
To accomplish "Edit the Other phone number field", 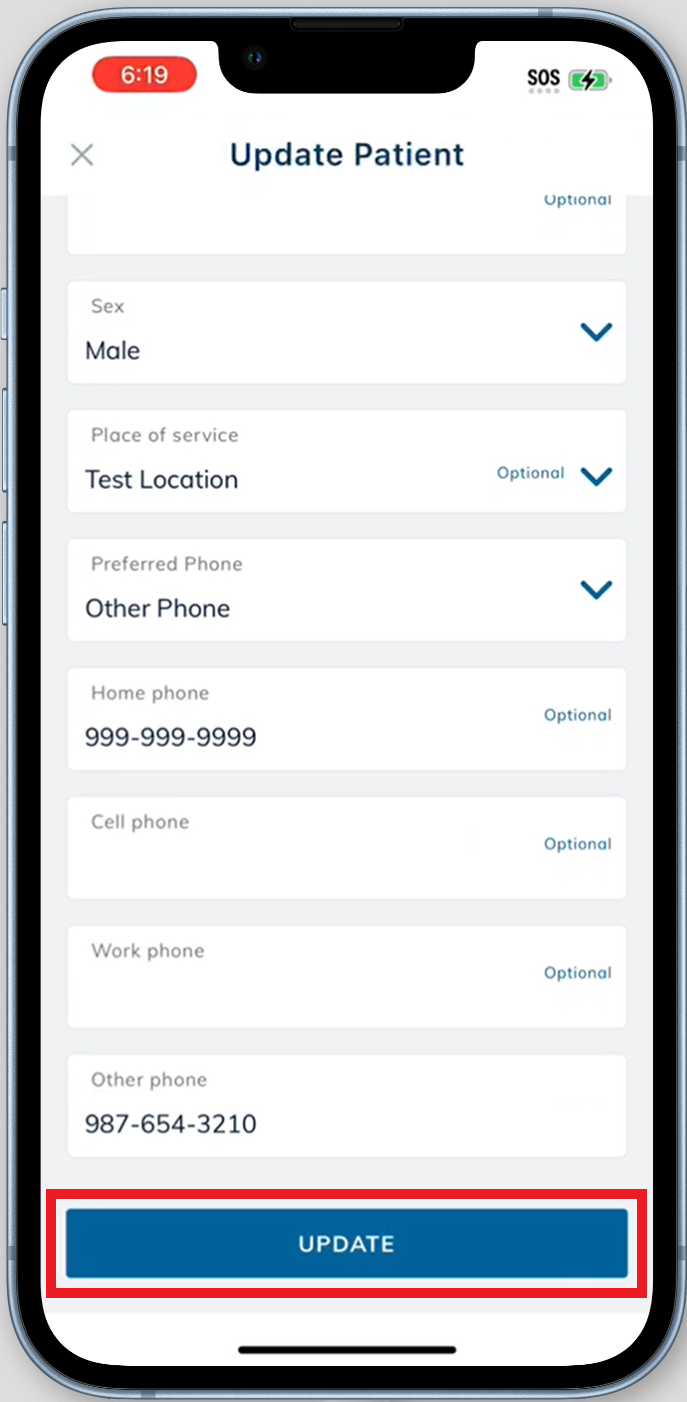I will coord(346,1106).
